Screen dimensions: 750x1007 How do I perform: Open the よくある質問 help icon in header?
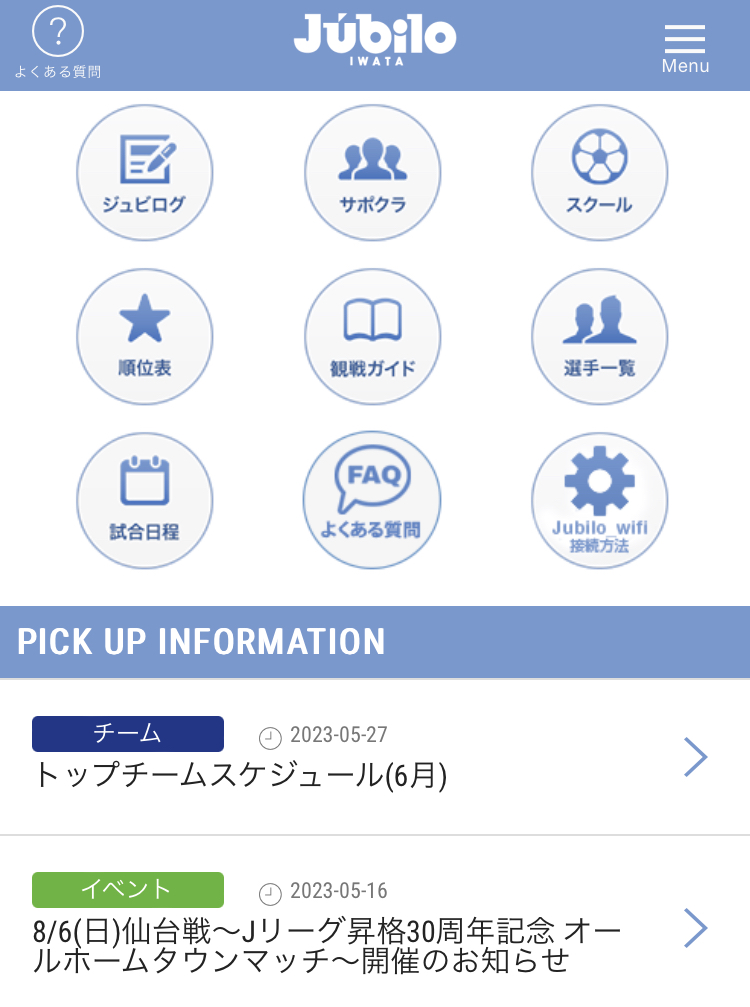tap(58, 43)
